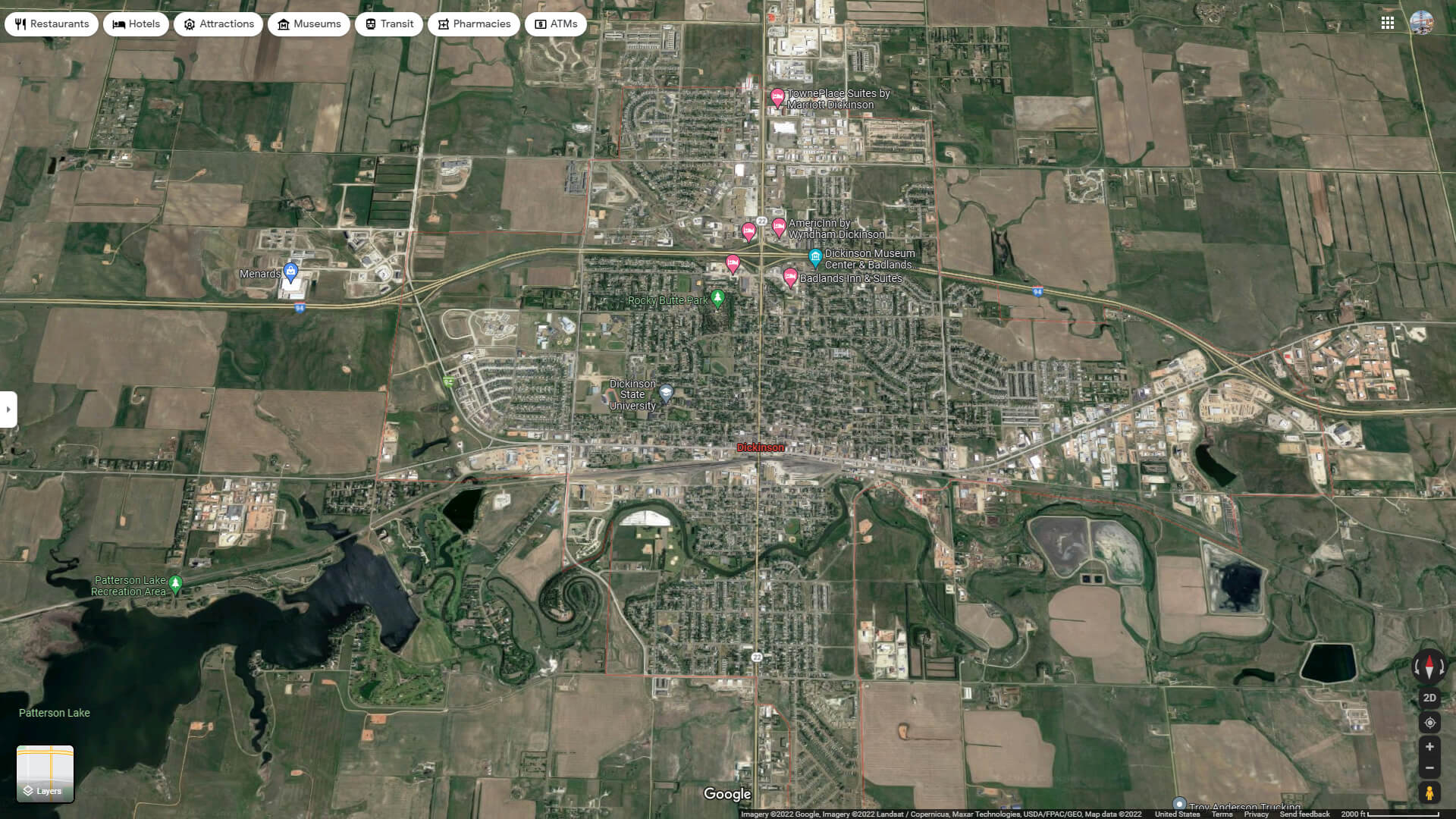Show Attractions on the map

(218, 24)
